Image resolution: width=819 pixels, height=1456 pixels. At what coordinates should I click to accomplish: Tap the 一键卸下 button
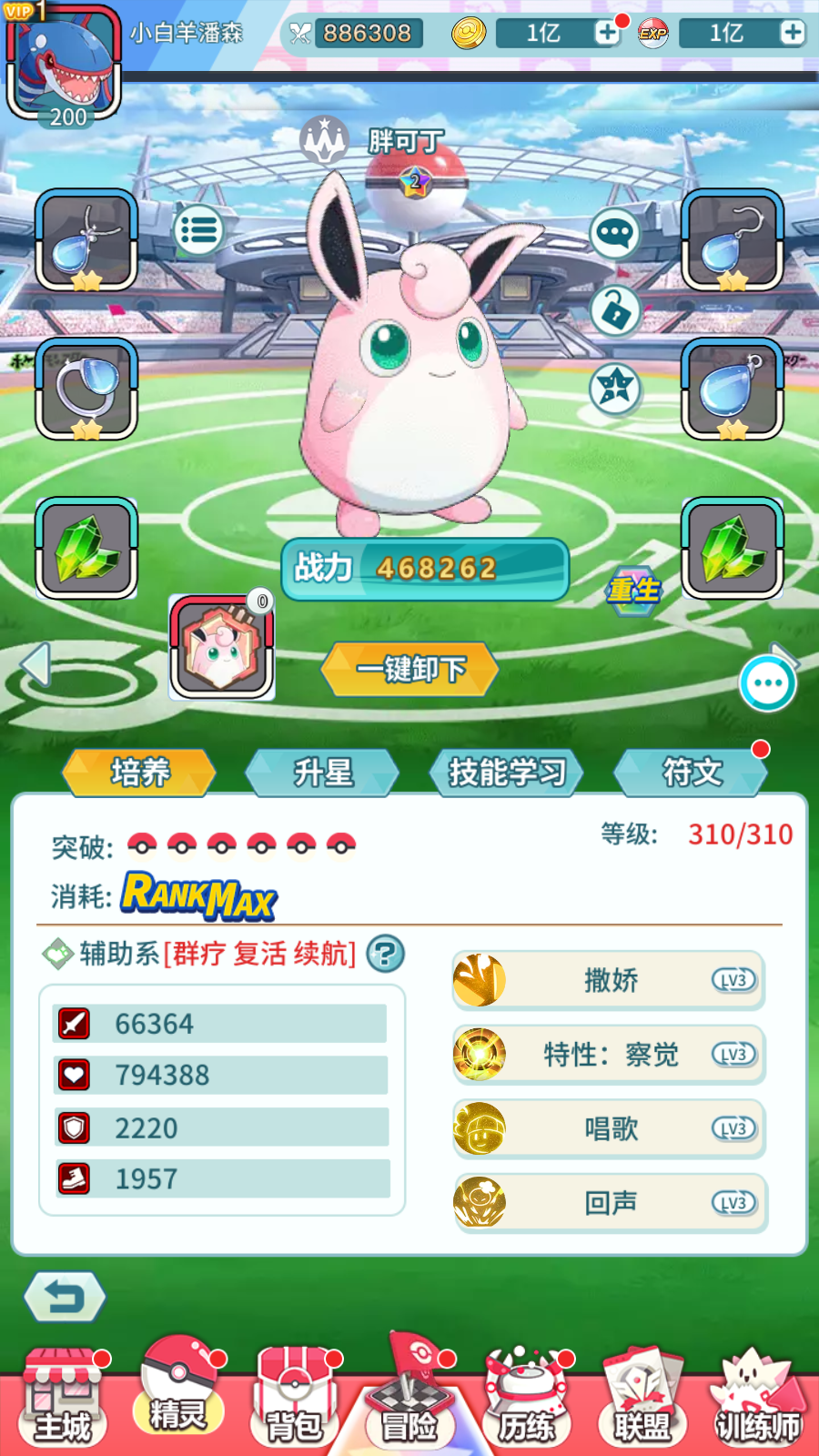click(409, 670)
